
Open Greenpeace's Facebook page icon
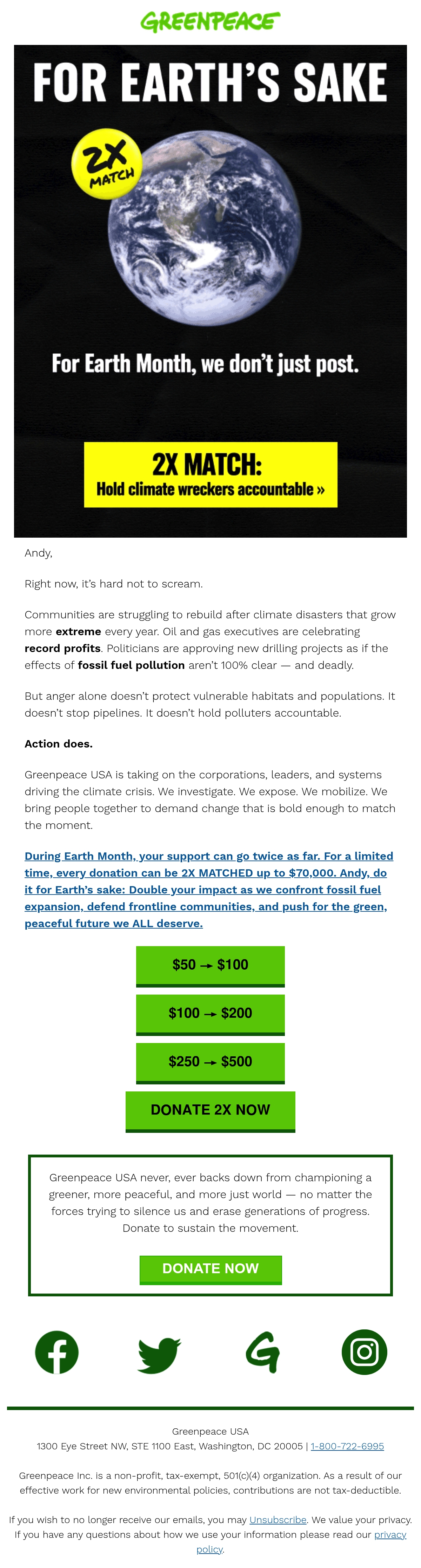click(x=56, y=1353)
